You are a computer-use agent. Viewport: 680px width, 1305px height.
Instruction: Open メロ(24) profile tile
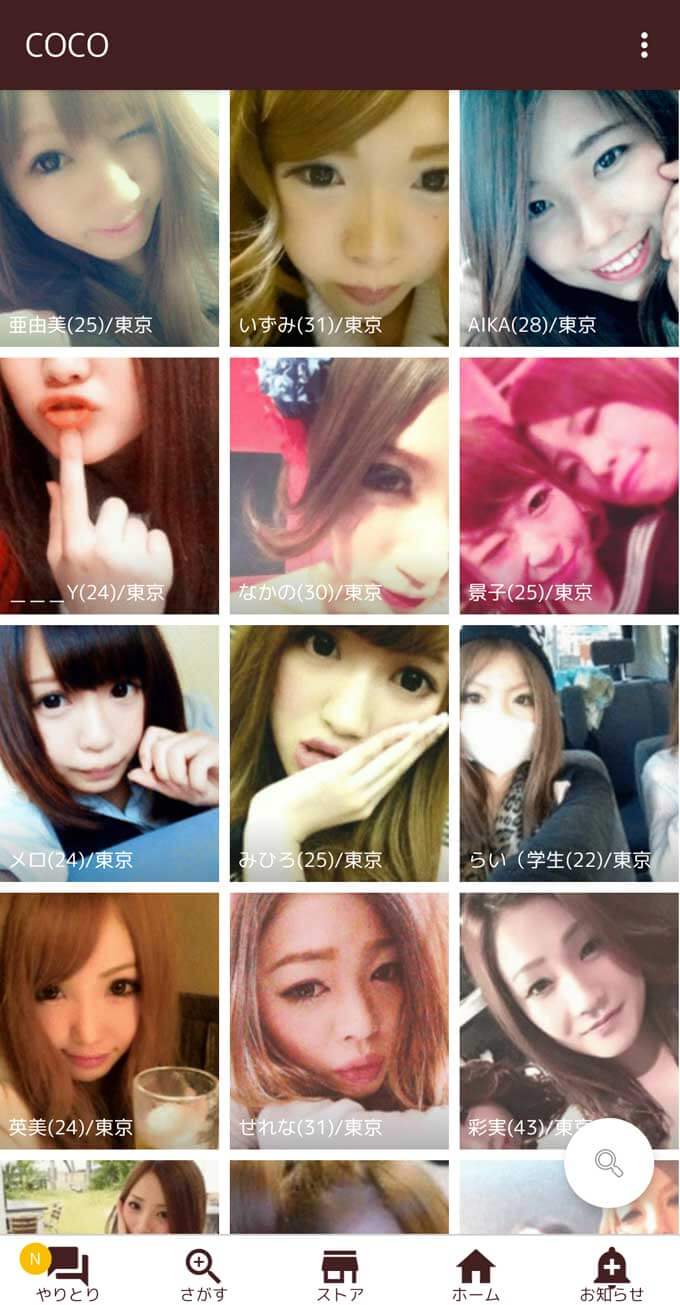(x=109, y=753)
